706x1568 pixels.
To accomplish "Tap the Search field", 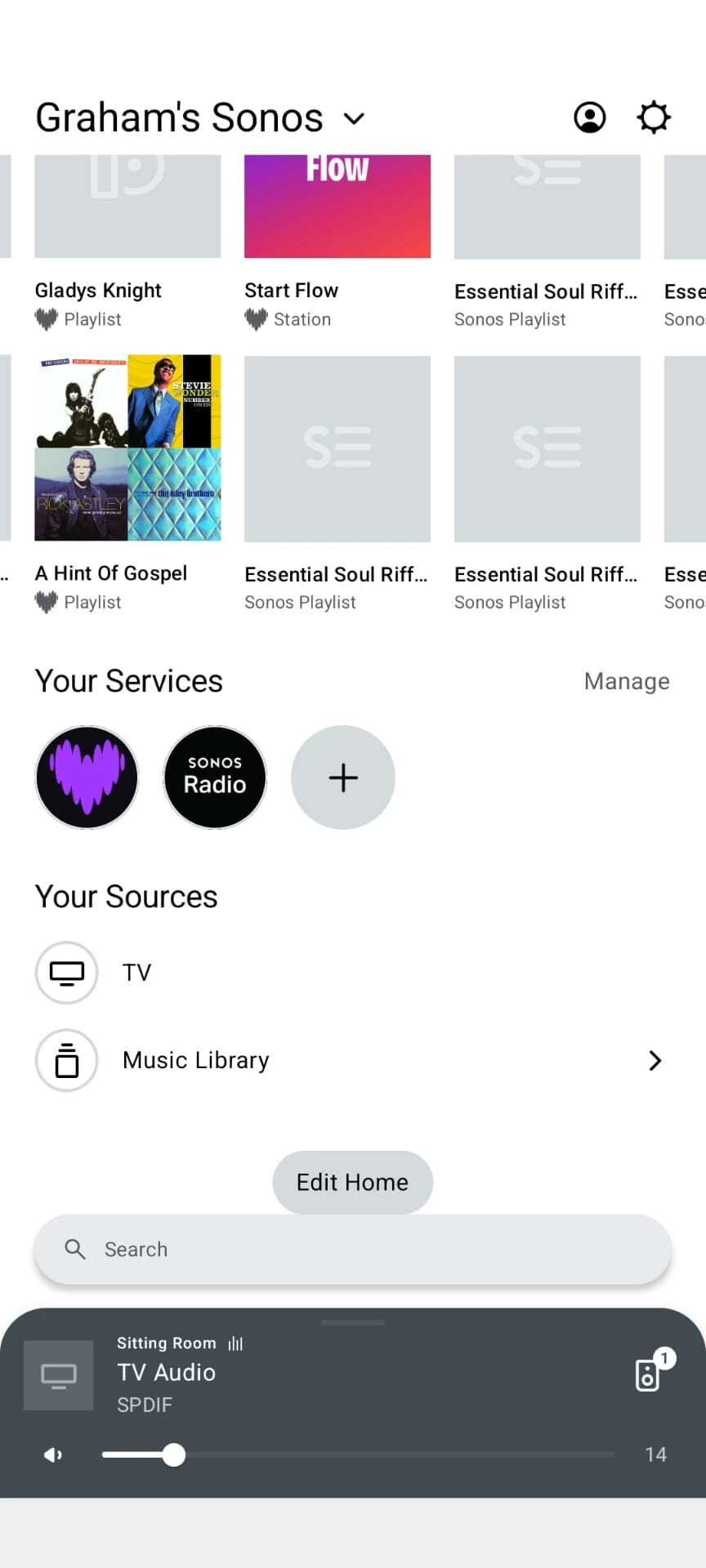I will coord(352,1249).
